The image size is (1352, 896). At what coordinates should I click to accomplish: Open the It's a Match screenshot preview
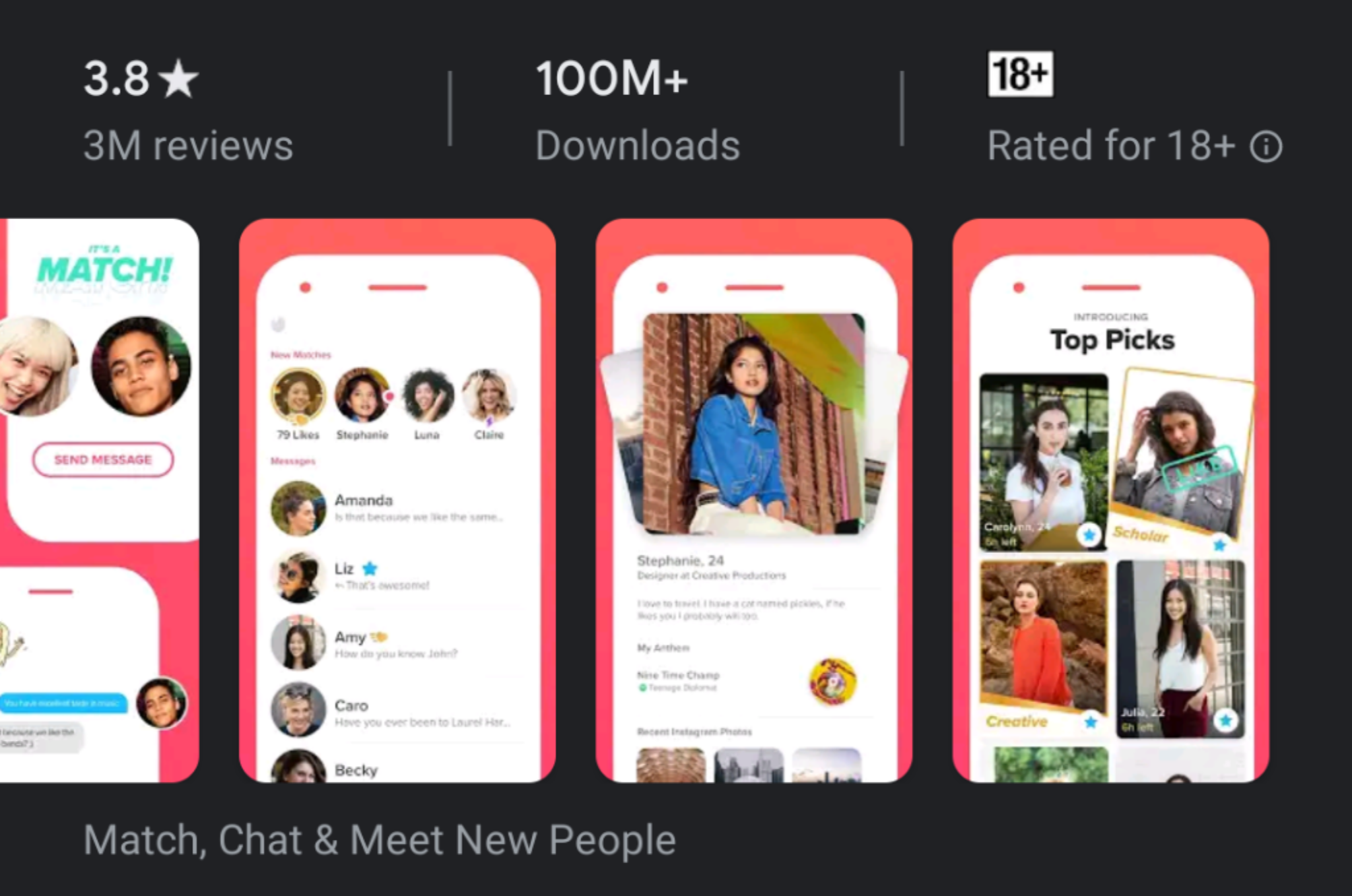point(99,500)
